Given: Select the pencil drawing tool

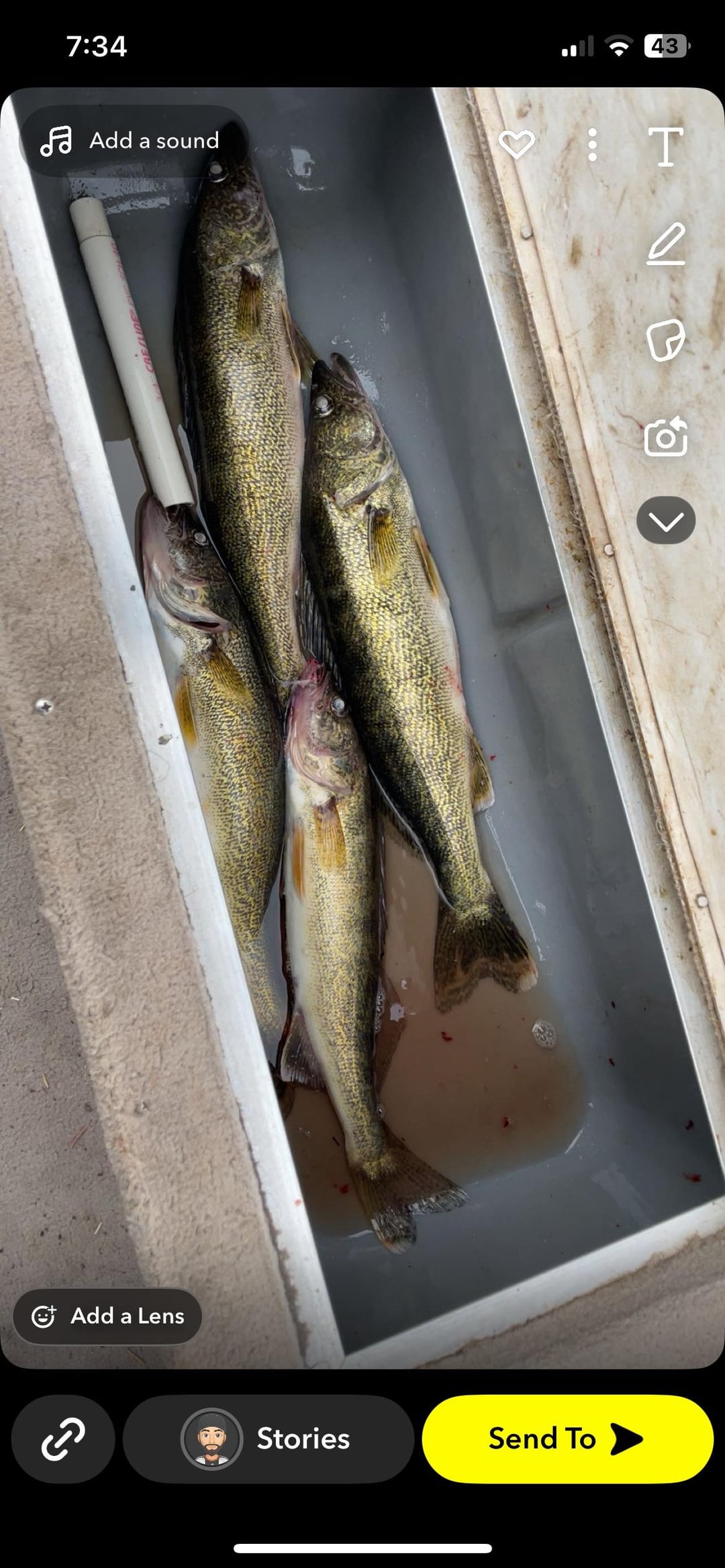Looking at the screenshot, I should (665, 244).
